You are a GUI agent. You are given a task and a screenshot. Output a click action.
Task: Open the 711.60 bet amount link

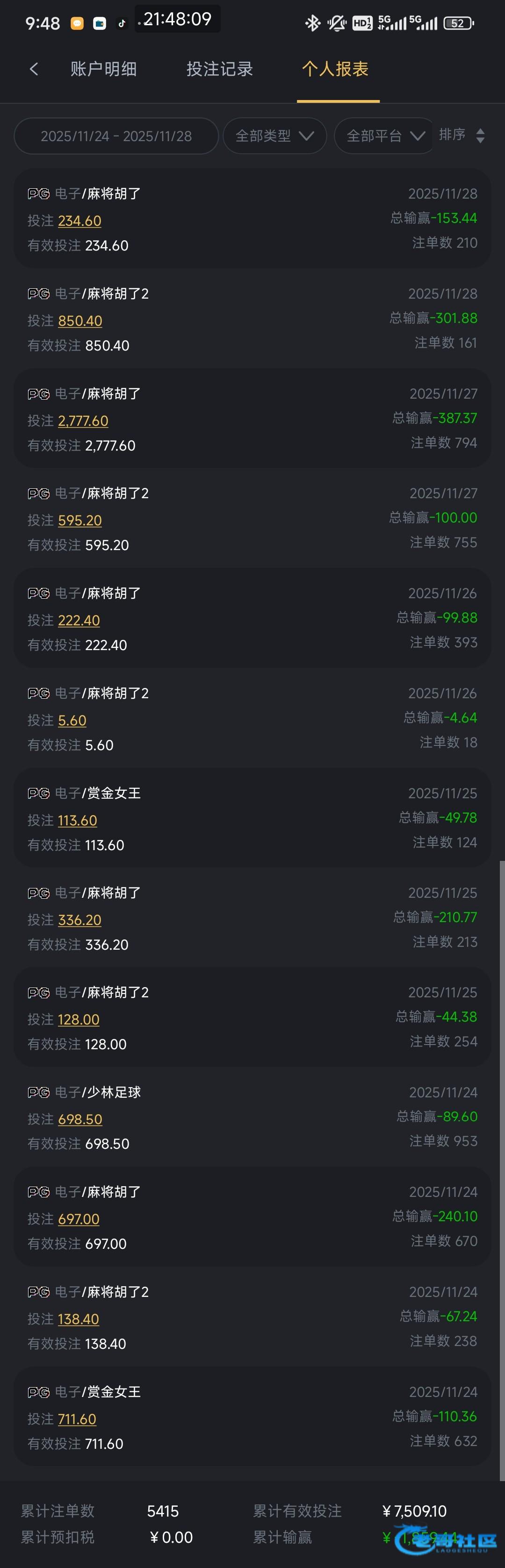(77, 1419)
